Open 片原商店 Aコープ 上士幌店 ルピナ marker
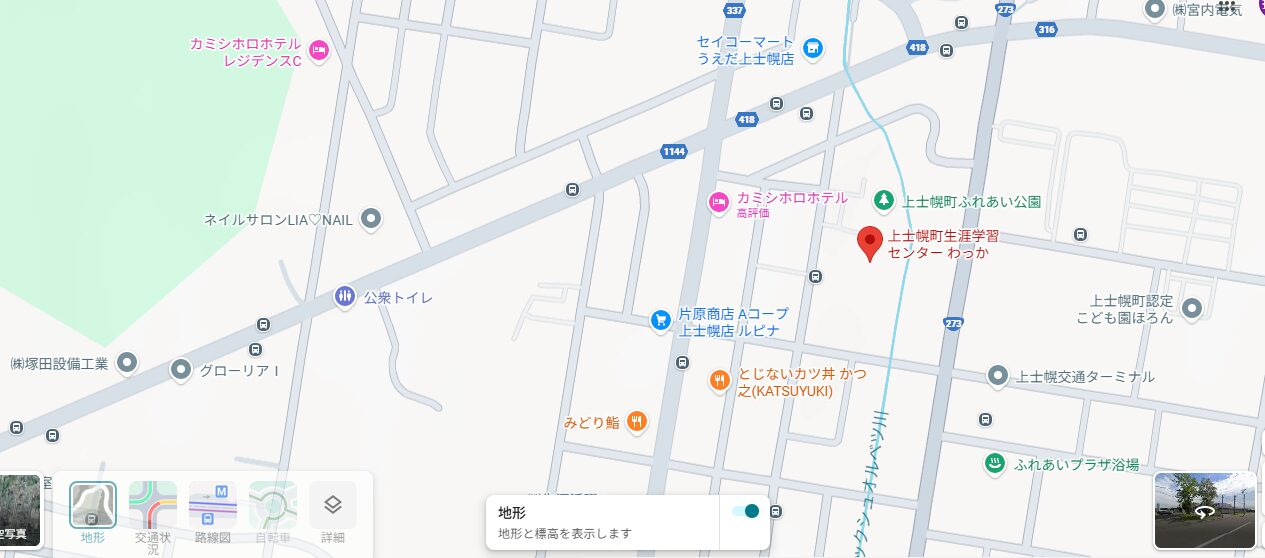The image size is (1265, 558). click(x=660, y=320)
